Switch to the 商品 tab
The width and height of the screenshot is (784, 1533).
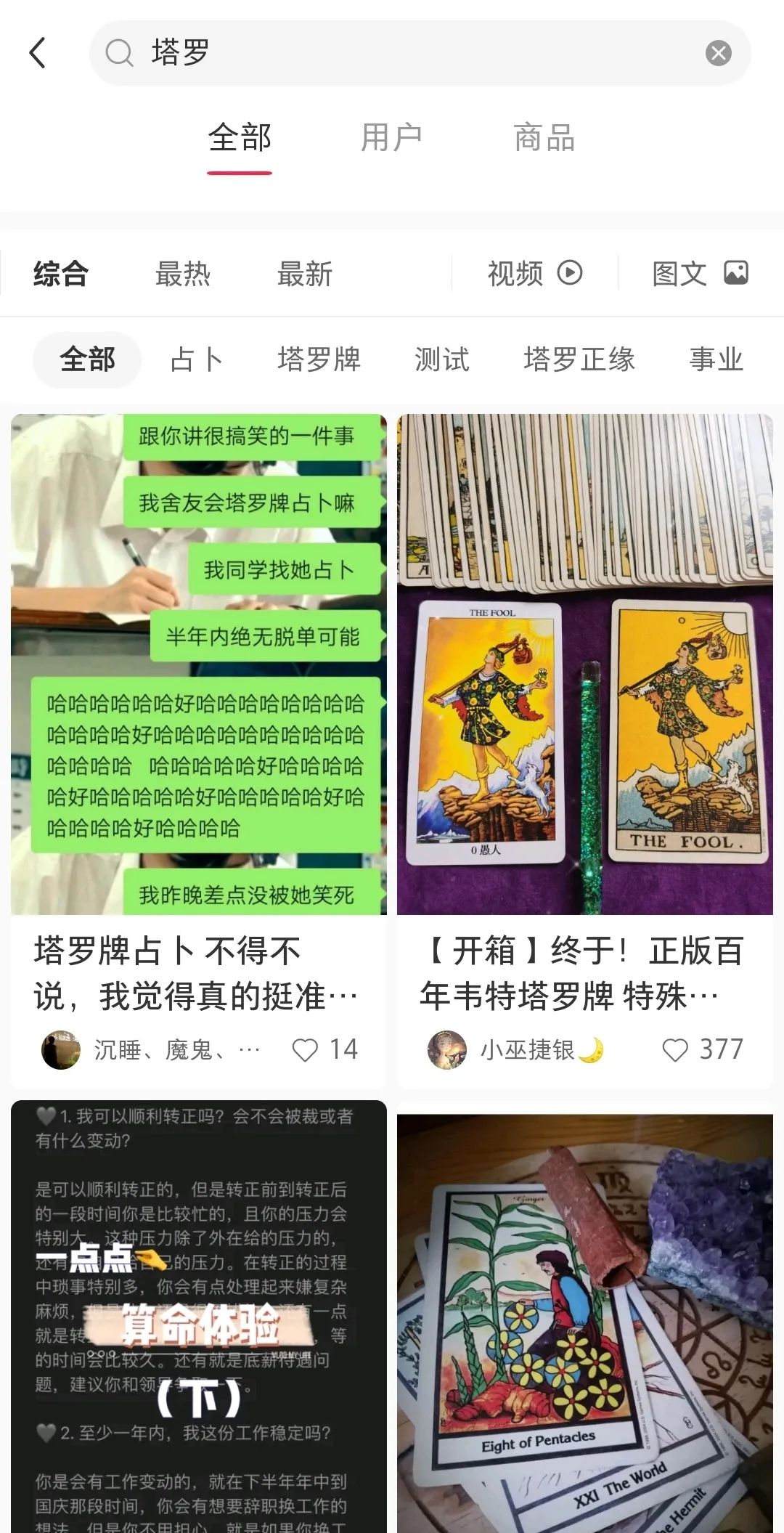544,137
